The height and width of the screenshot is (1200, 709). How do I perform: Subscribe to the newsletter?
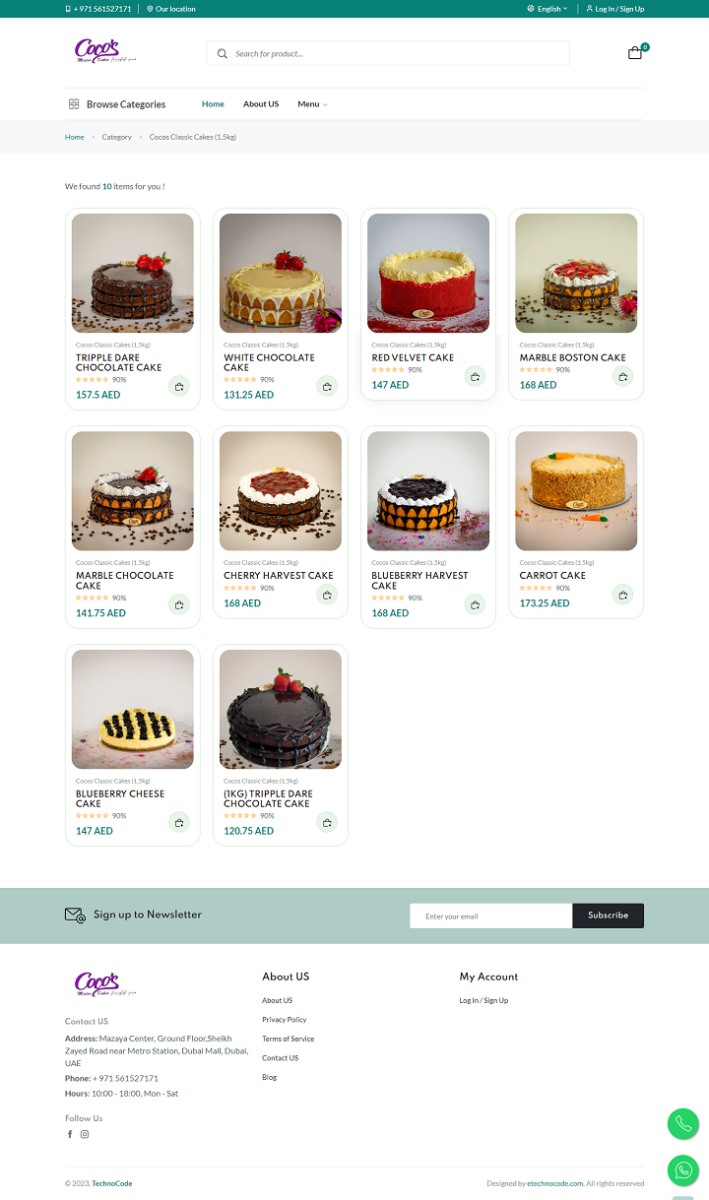coord(608,915)
